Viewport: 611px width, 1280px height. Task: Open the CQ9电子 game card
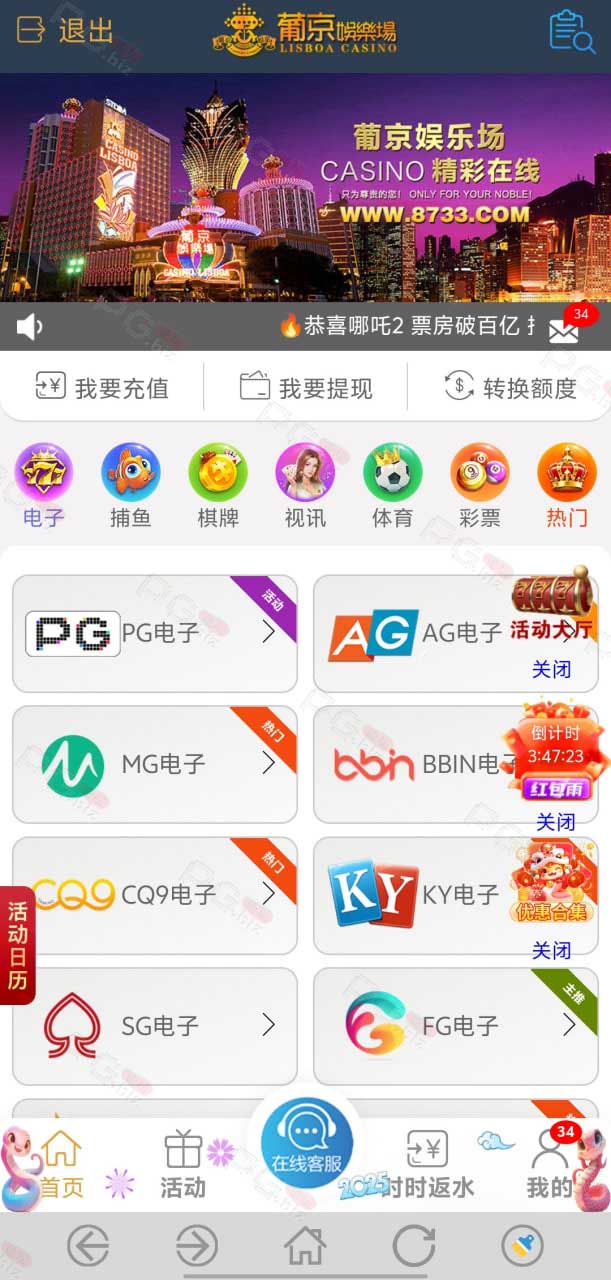click(155, 895)
